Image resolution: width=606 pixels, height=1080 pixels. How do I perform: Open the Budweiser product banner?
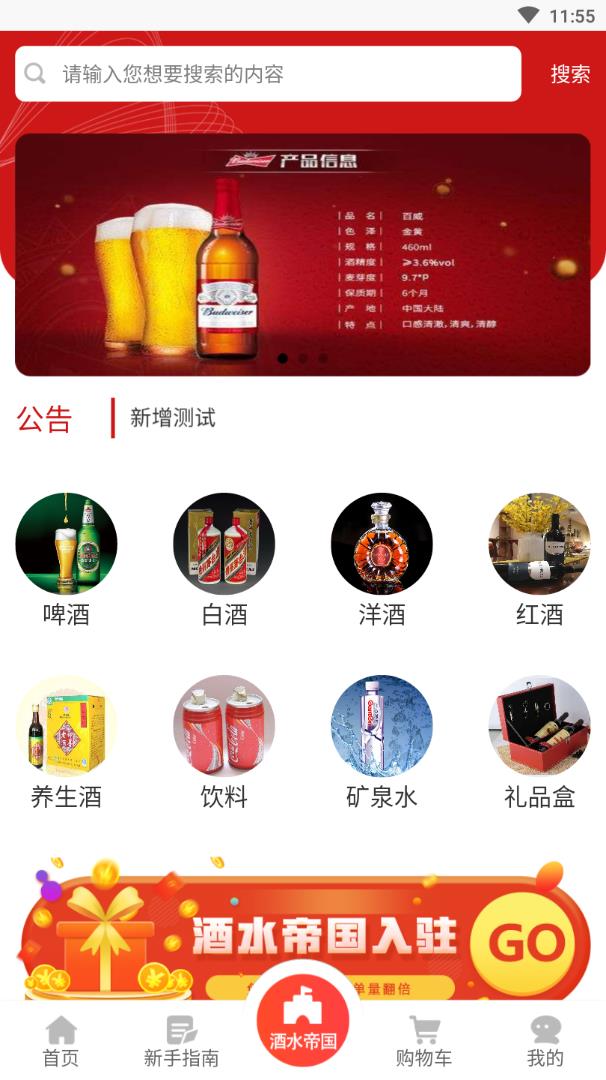[302, 255]
